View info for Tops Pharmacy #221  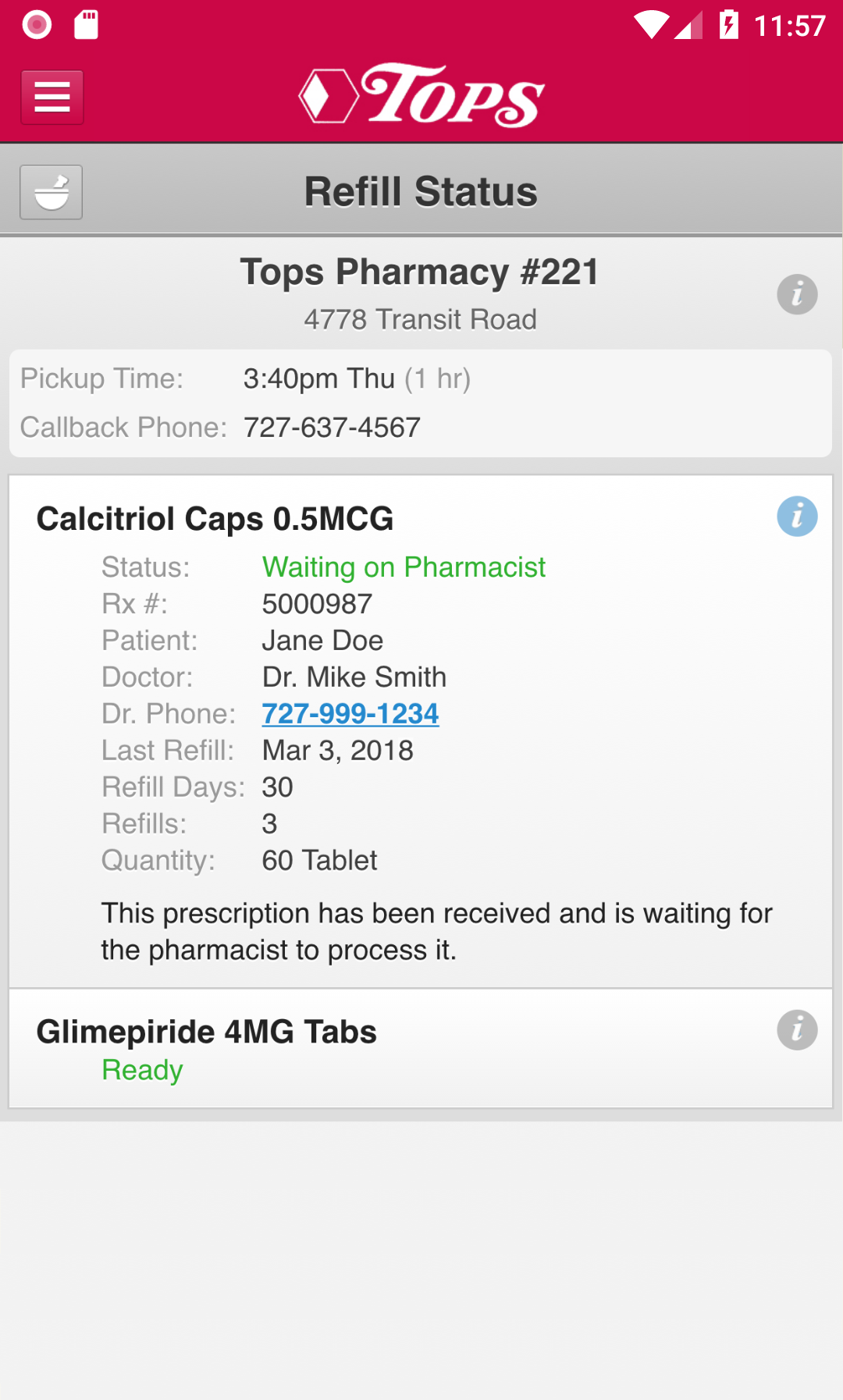pyautogui.click(x=797, y=295)
